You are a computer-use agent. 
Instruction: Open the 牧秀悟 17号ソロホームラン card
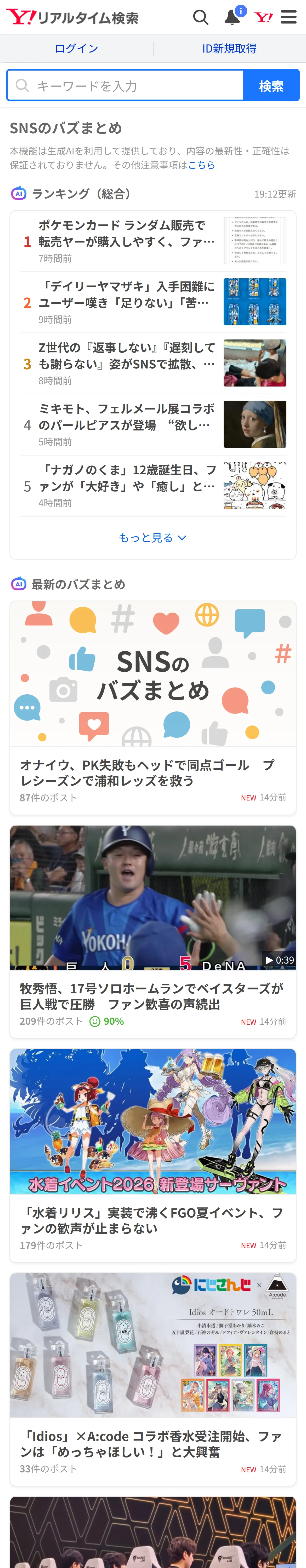point(153,931)
